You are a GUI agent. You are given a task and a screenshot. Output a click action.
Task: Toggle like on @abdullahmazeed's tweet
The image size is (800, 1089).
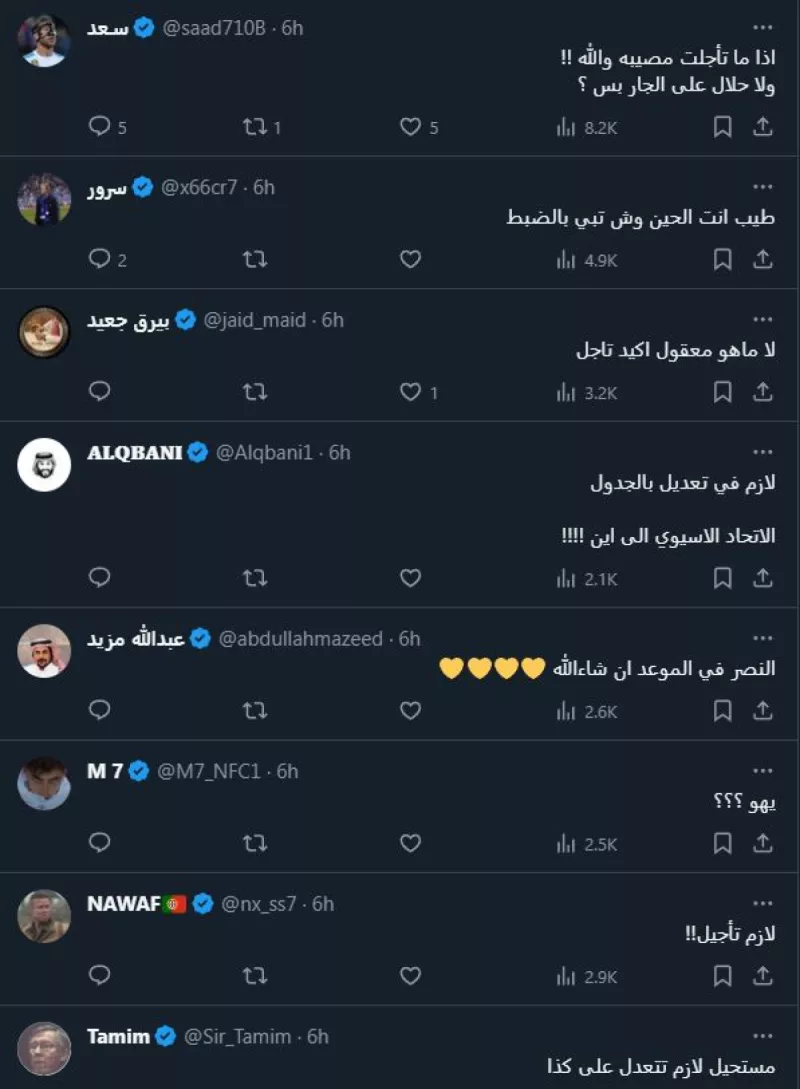point(409,712)
